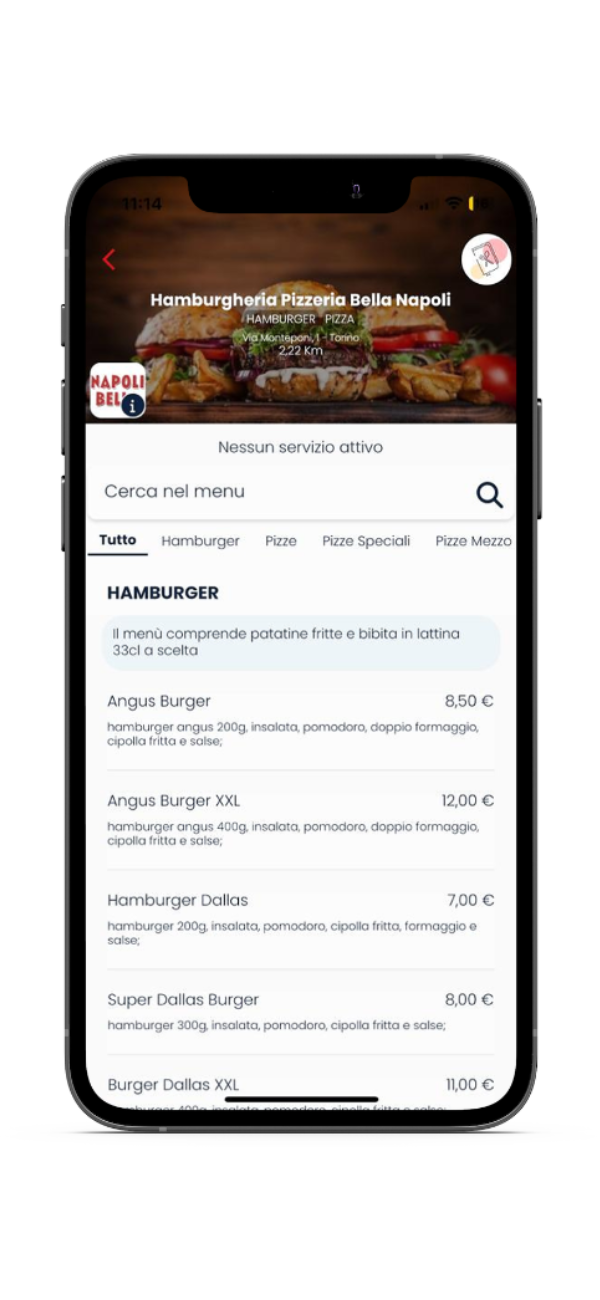600x1300 pixels.
Task: Switch to the Pizze tab
Action: click(x=281, y=541)
